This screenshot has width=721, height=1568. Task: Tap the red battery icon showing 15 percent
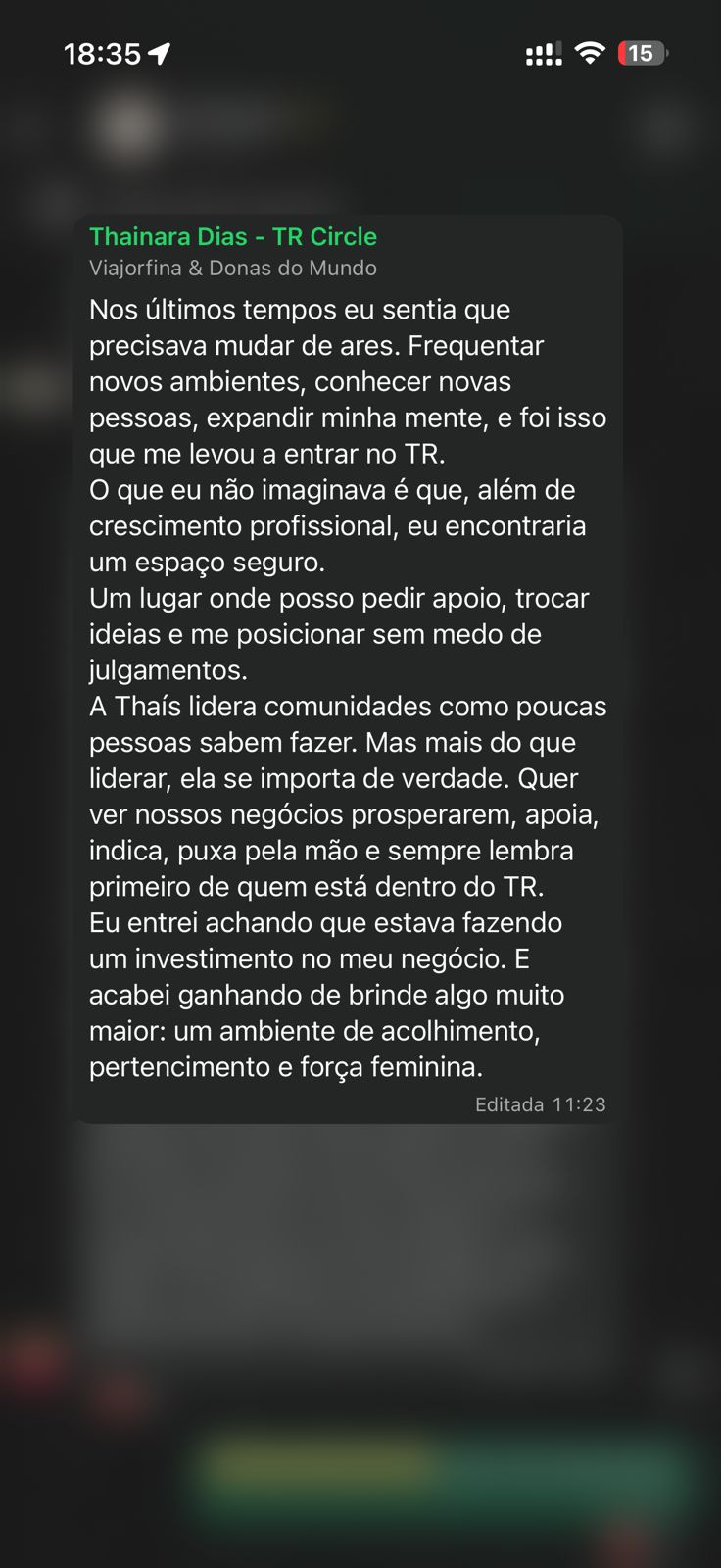(642, 53)
